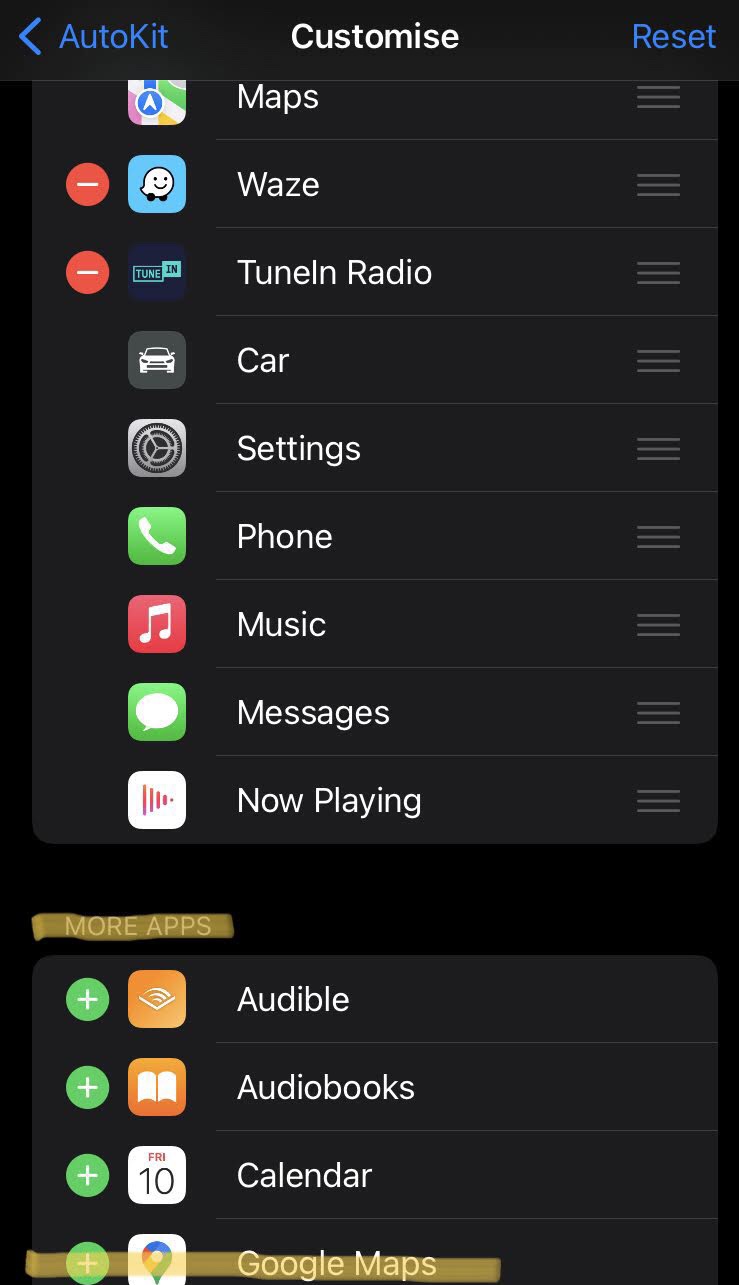Add Calendar to the app list

pyautogui.click(x=88, y=1175)
